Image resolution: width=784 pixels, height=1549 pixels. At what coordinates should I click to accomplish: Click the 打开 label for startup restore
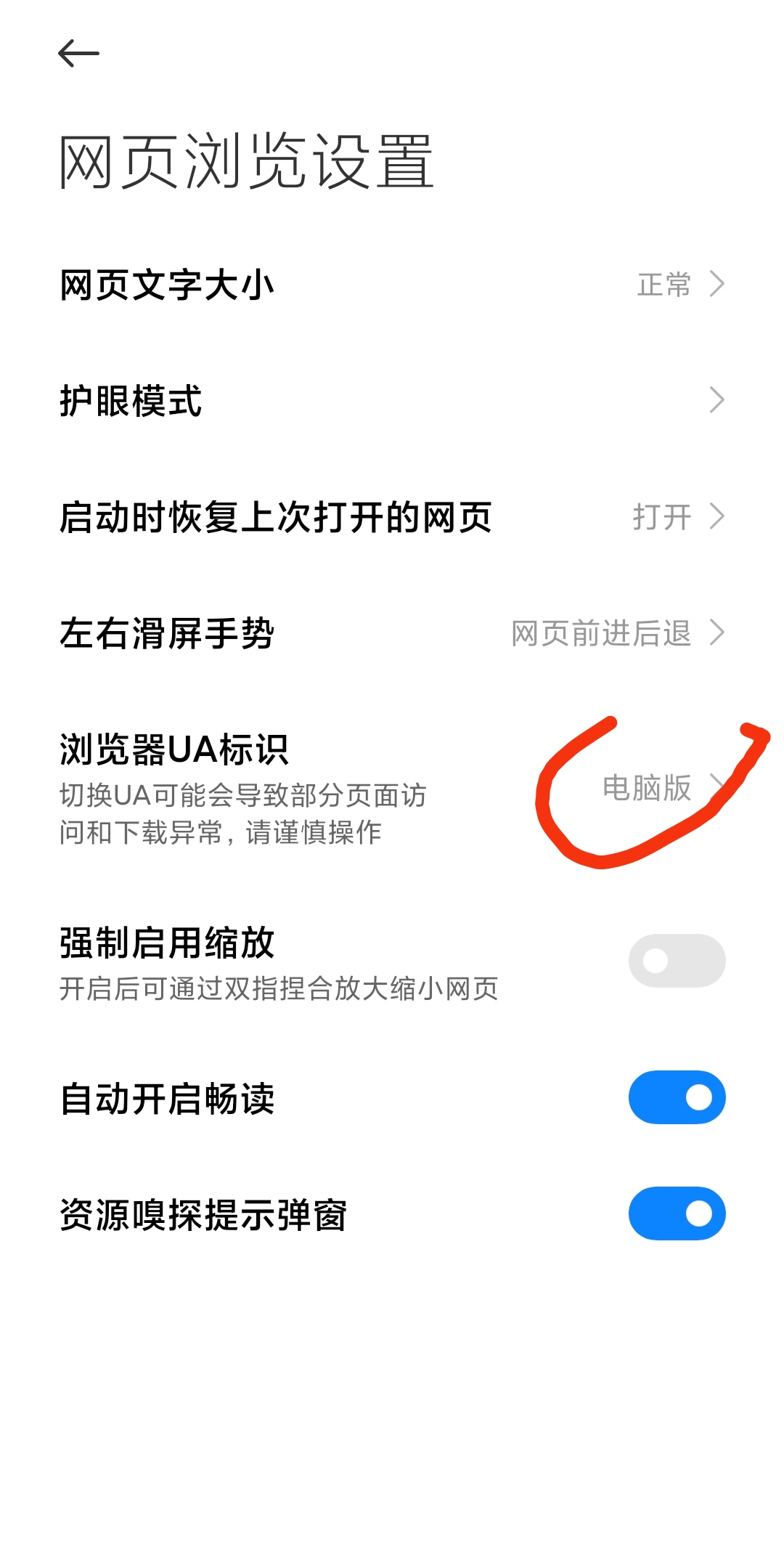661,517
